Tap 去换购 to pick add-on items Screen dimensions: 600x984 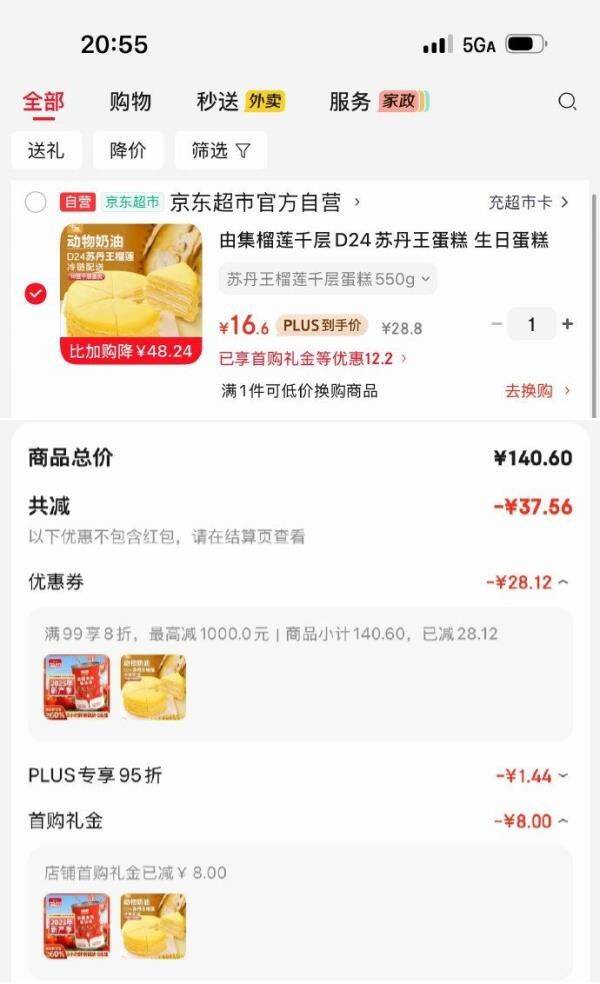click(537, 391)
